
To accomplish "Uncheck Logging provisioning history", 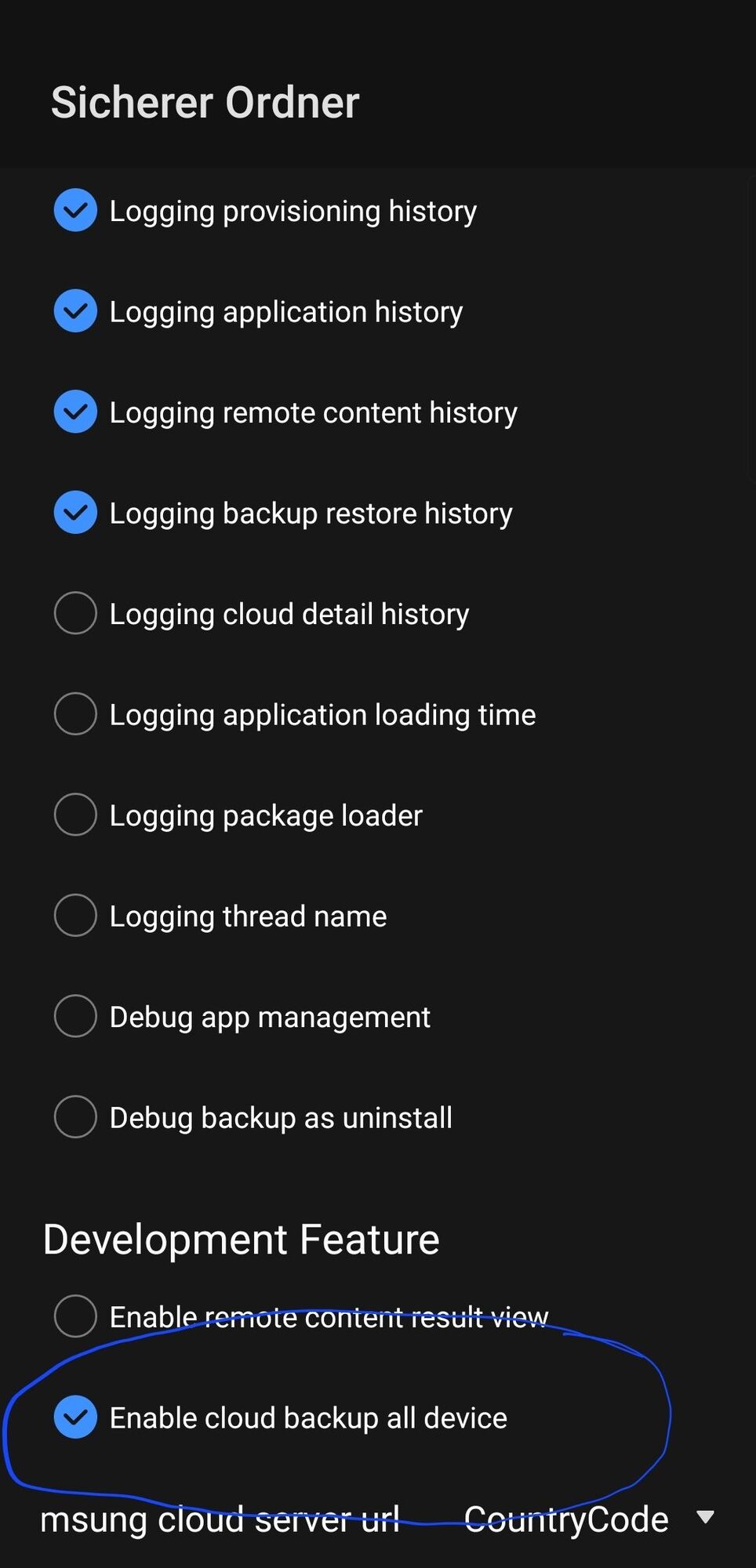I will tap(75, 210).
